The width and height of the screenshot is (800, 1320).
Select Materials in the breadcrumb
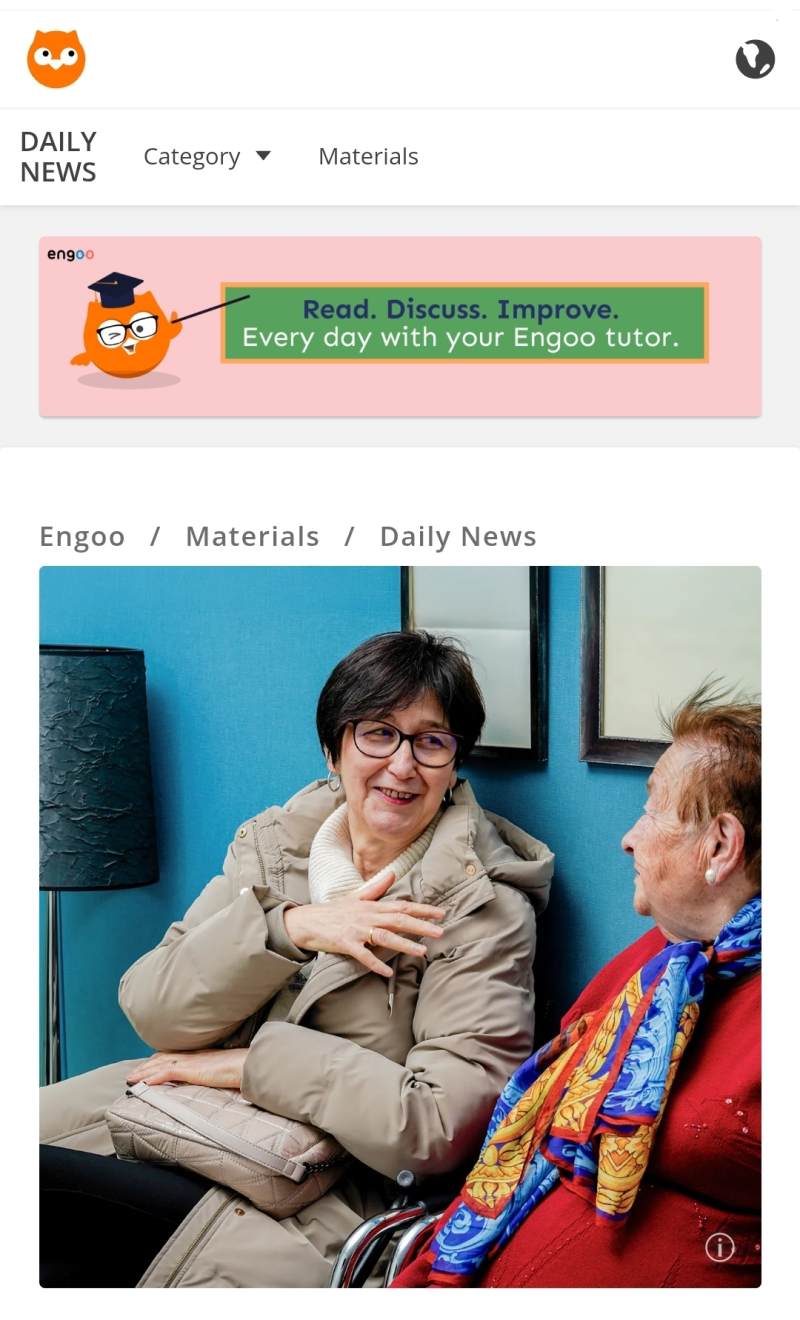coord(252,537)
